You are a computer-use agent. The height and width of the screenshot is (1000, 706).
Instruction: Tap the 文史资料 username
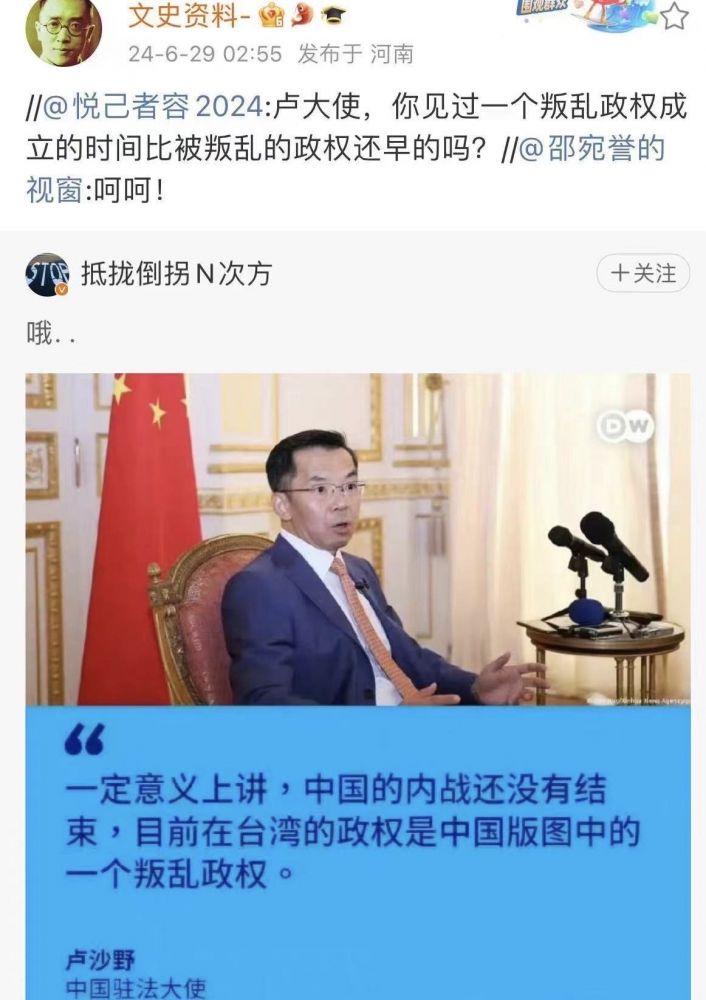coord(187,14)
